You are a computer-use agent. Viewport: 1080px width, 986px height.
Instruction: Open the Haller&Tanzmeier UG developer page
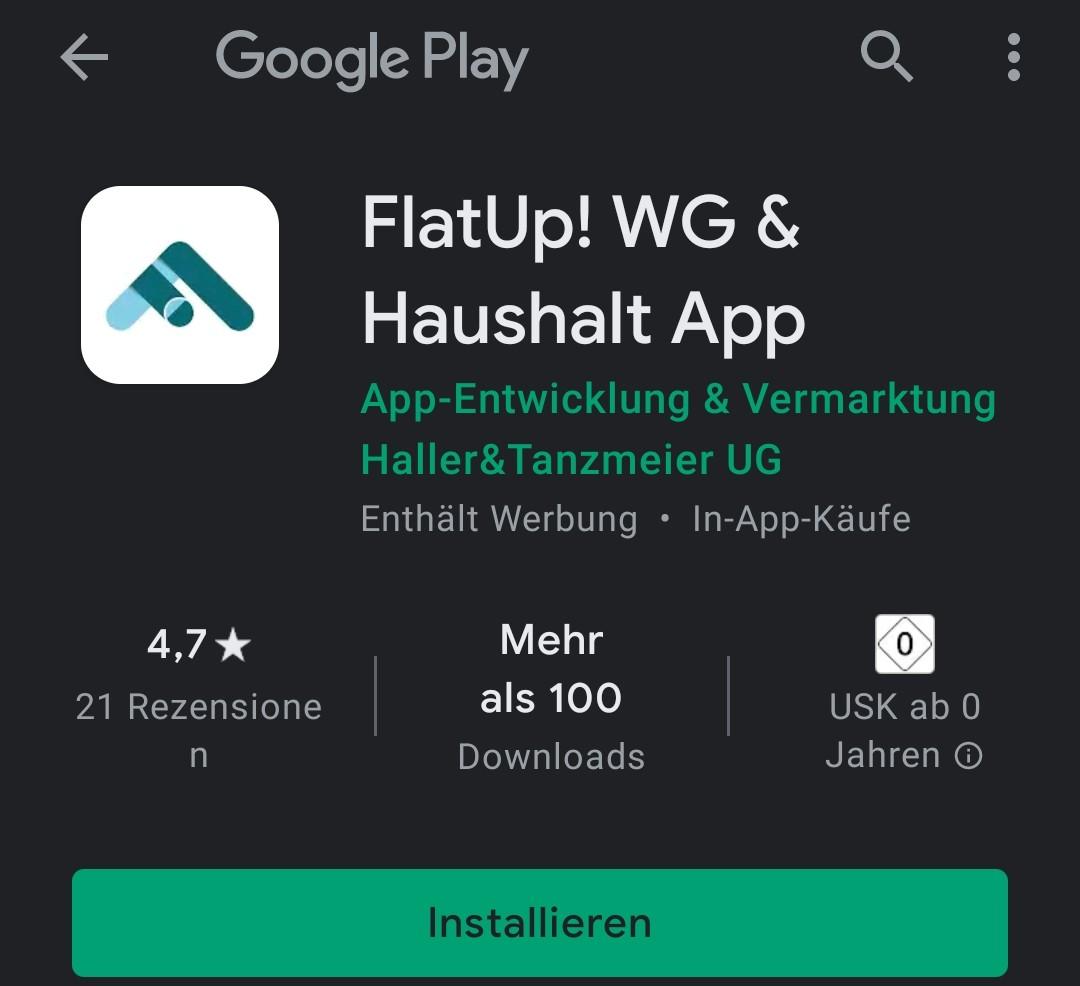[677, 429]
